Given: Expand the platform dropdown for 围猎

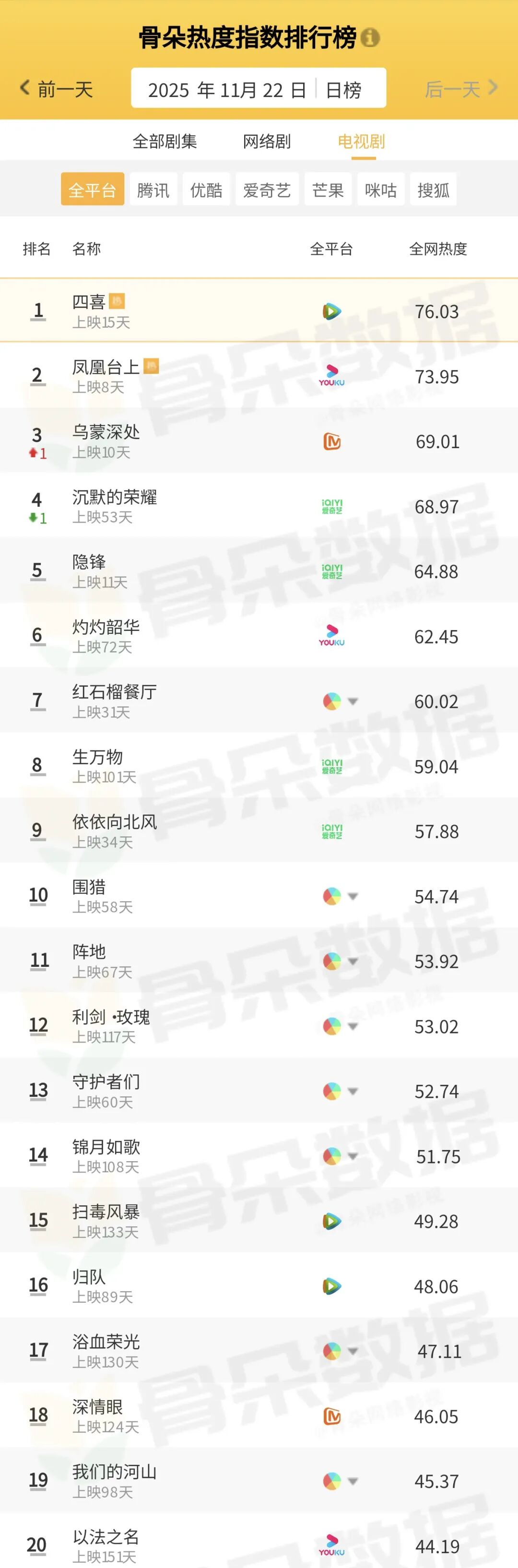Looking at the screenshot, I should pyautogui.click(x=353, y=896).
